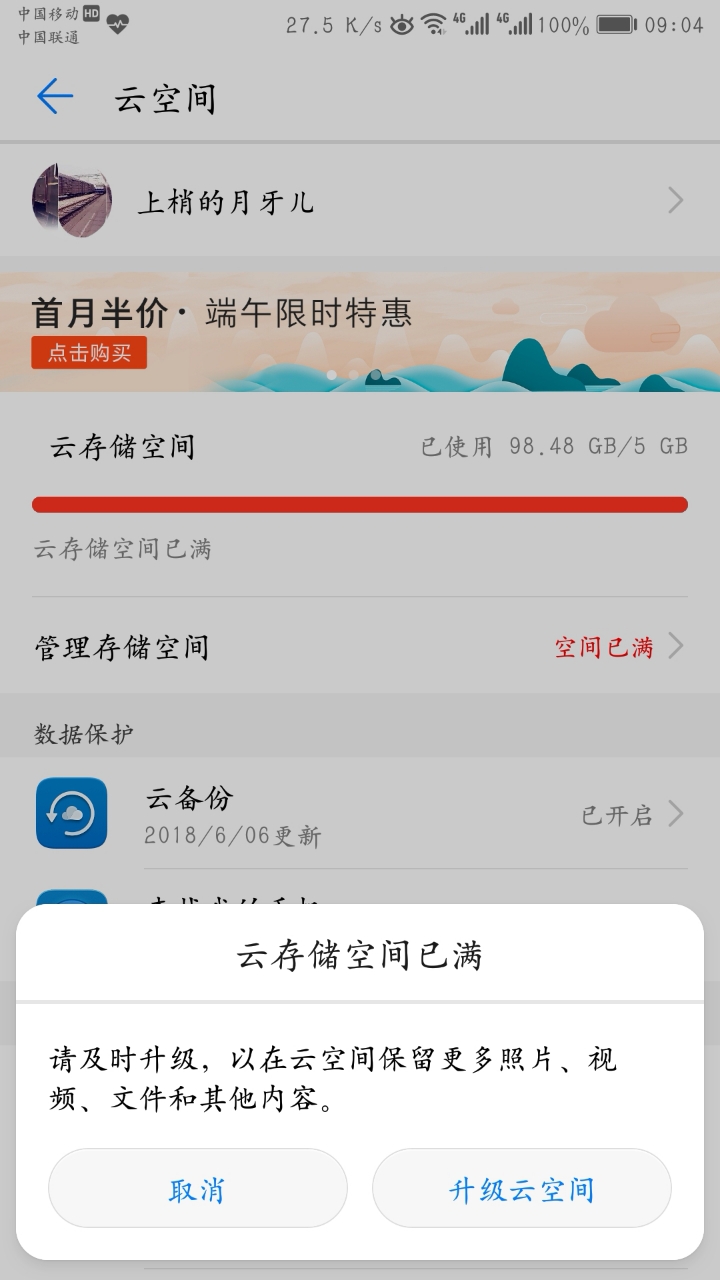Open account profile 上梢的月牙儿
The width and height of the screenshot is (720, 1280).
click(360, 201)
